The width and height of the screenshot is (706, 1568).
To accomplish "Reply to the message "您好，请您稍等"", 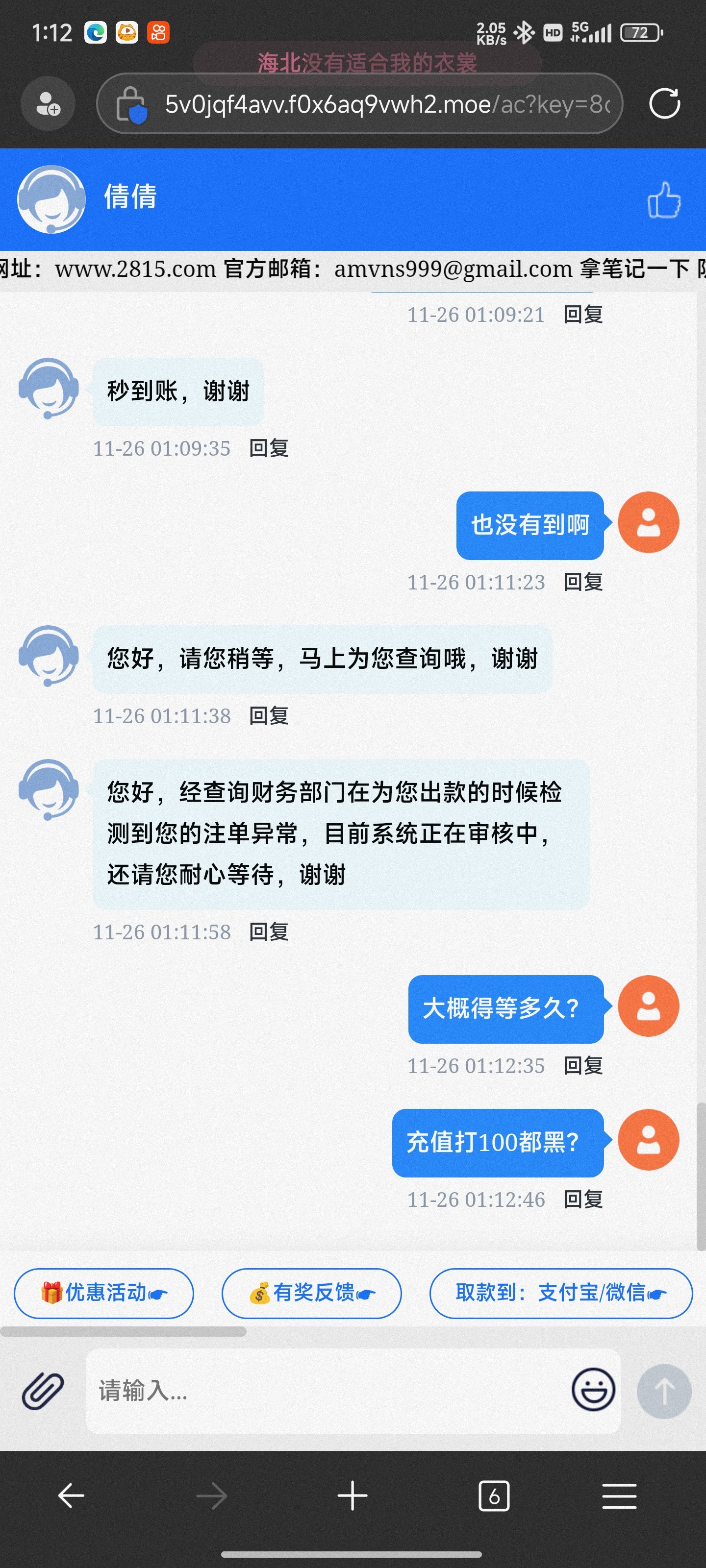I will pyautogui.click(x=269, y=716).
